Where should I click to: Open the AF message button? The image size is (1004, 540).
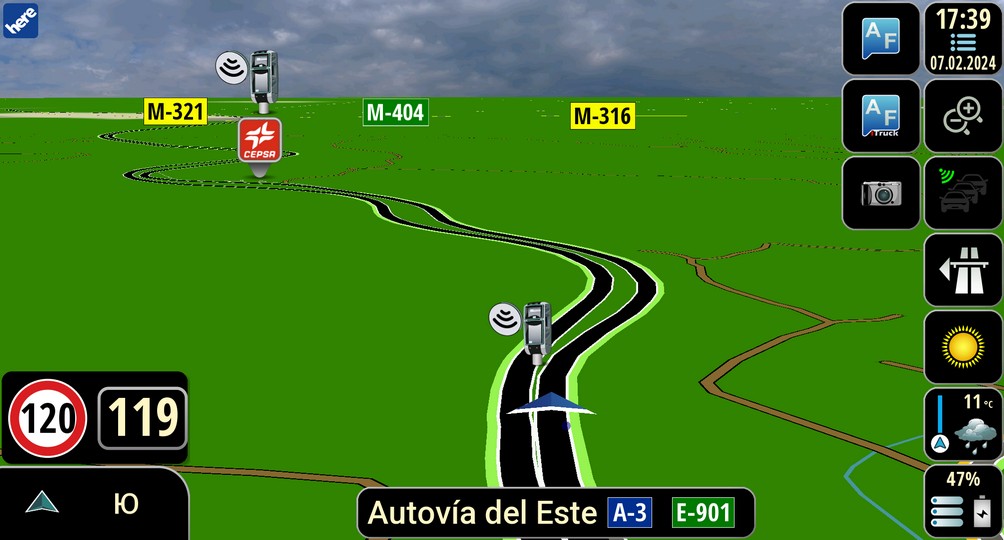tap(881, 39)
